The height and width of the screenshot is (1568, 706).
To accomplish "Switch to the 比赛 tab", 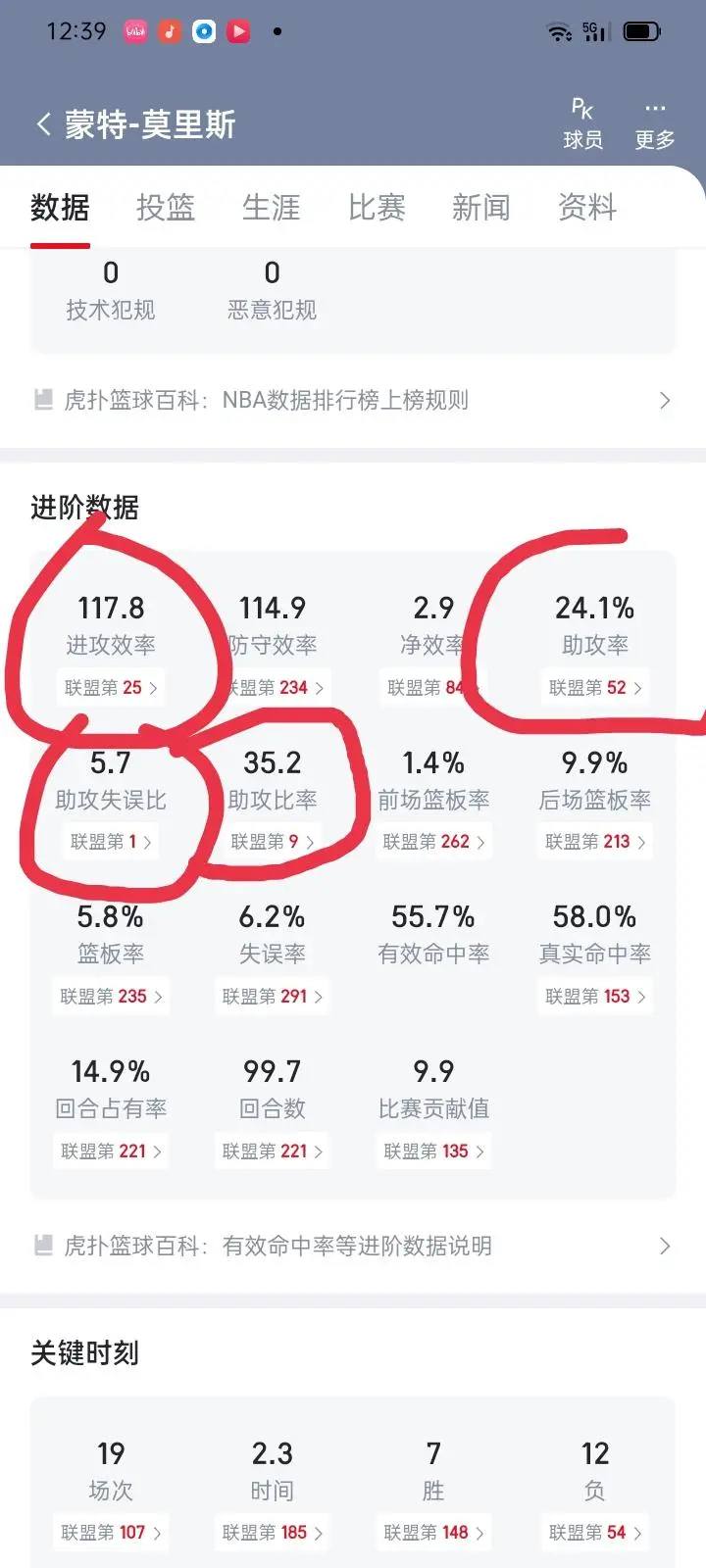I will point(377,207).
